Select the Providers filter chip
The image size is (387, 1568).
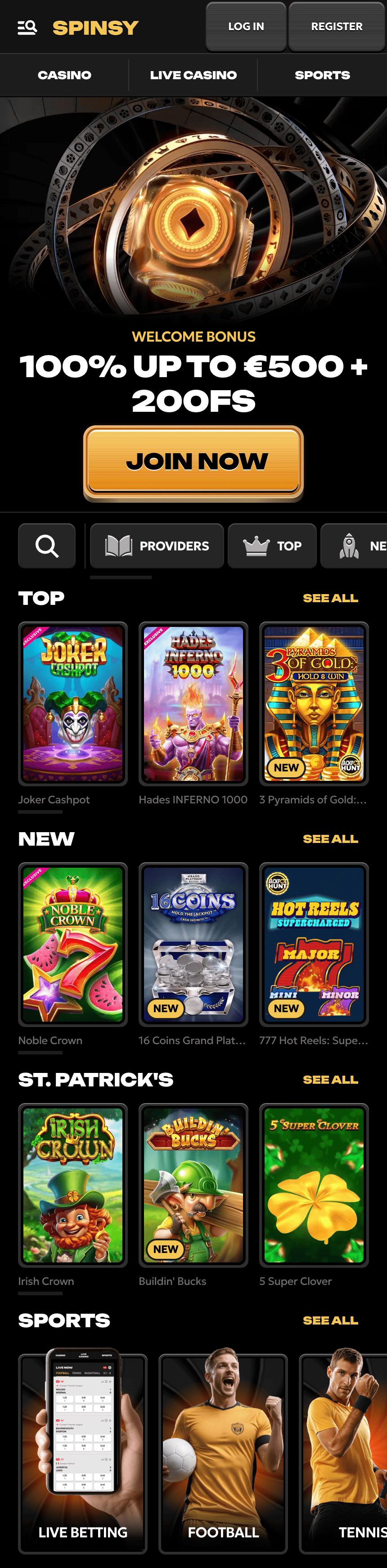157,546
